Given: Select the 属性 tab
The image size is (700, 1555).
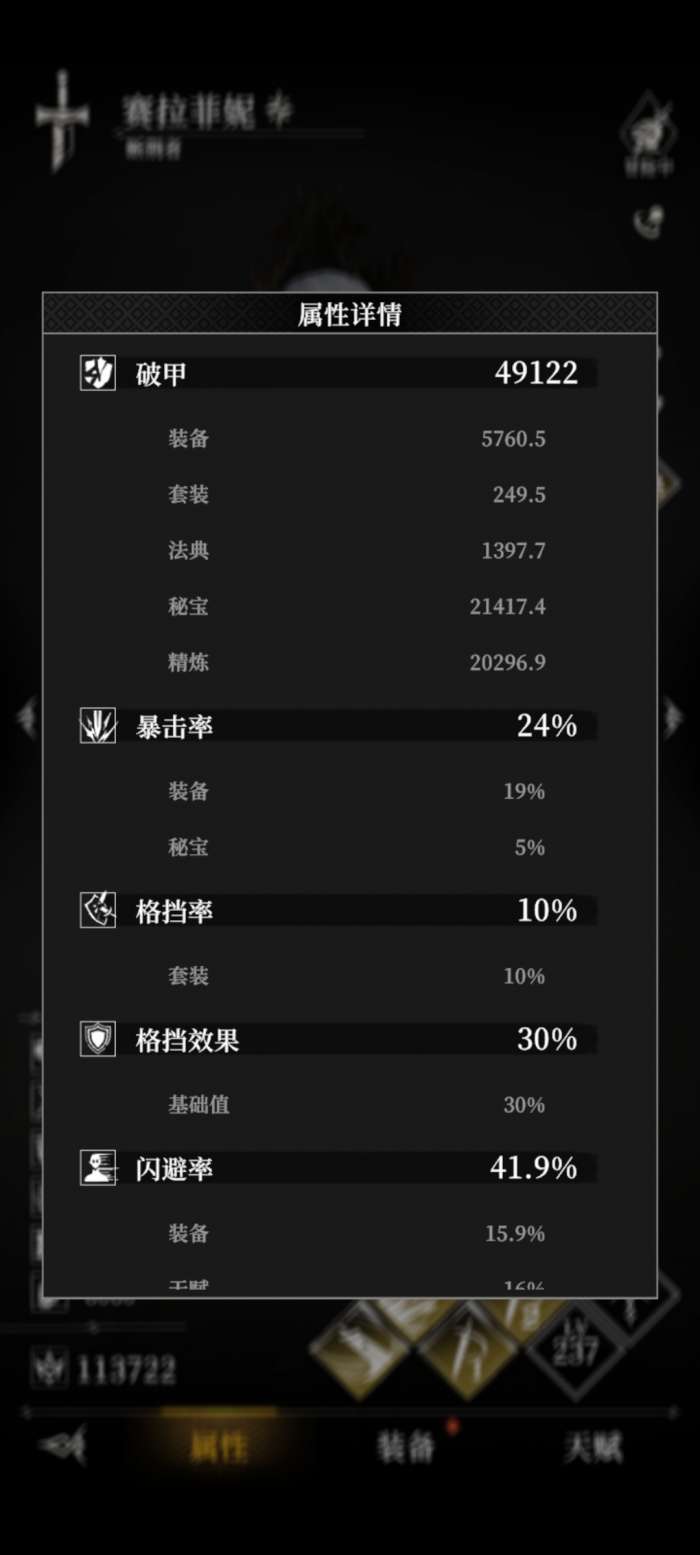Looking at the screenshot, I should tap(219, 1447).
